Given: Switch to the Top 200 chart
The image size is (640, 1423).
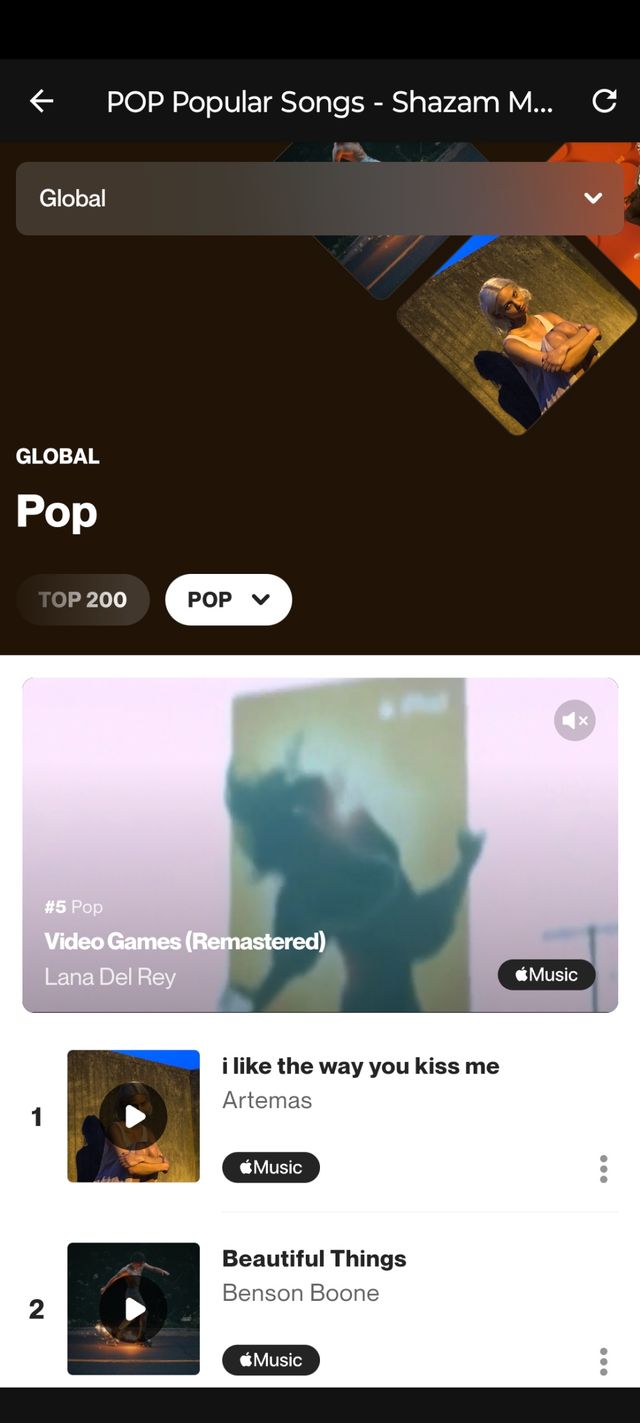Looking at the screenshot, I should (x=83, y=600).
